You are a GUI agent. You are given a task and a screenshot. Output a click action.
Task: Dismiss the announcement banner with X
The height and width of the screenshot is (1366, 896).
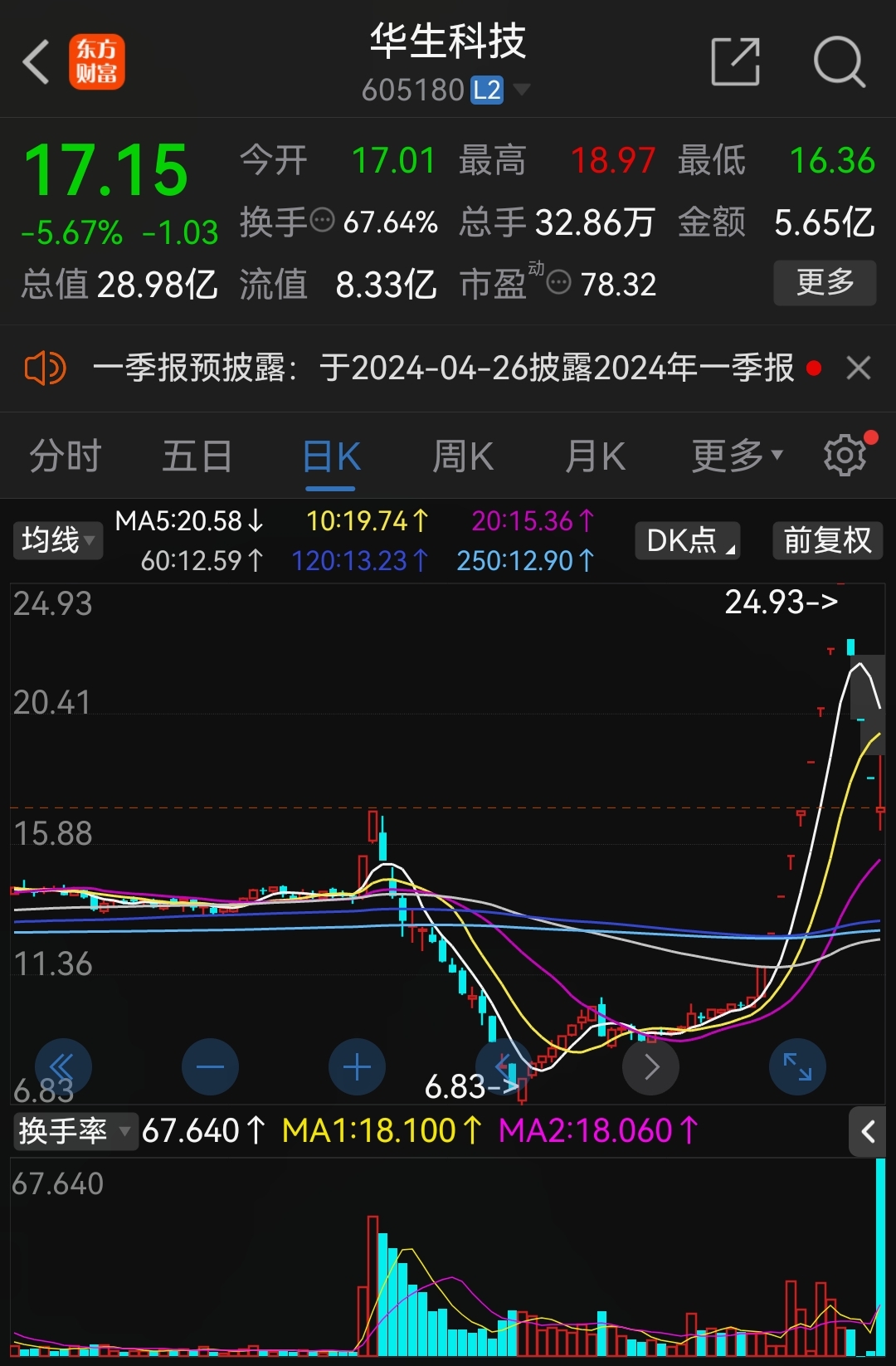point(860,368)
